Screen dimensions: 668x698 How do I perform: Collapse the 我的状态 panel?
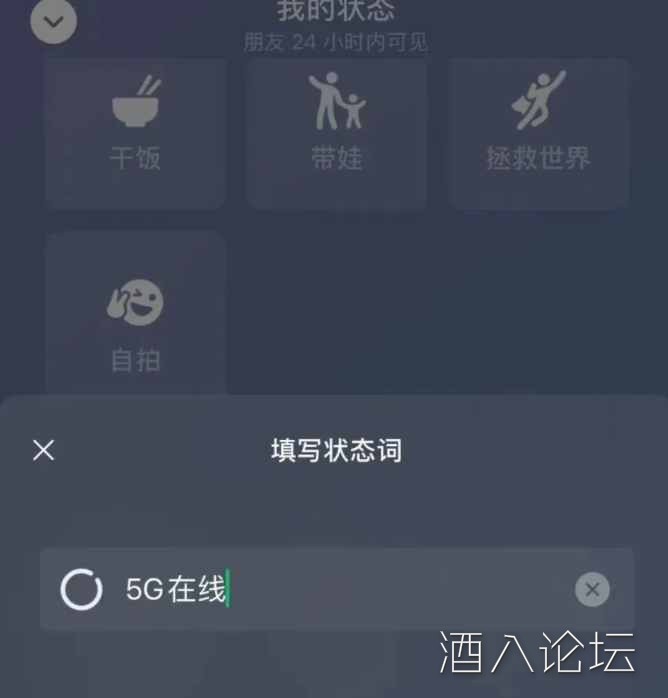(x=54, y=21)
